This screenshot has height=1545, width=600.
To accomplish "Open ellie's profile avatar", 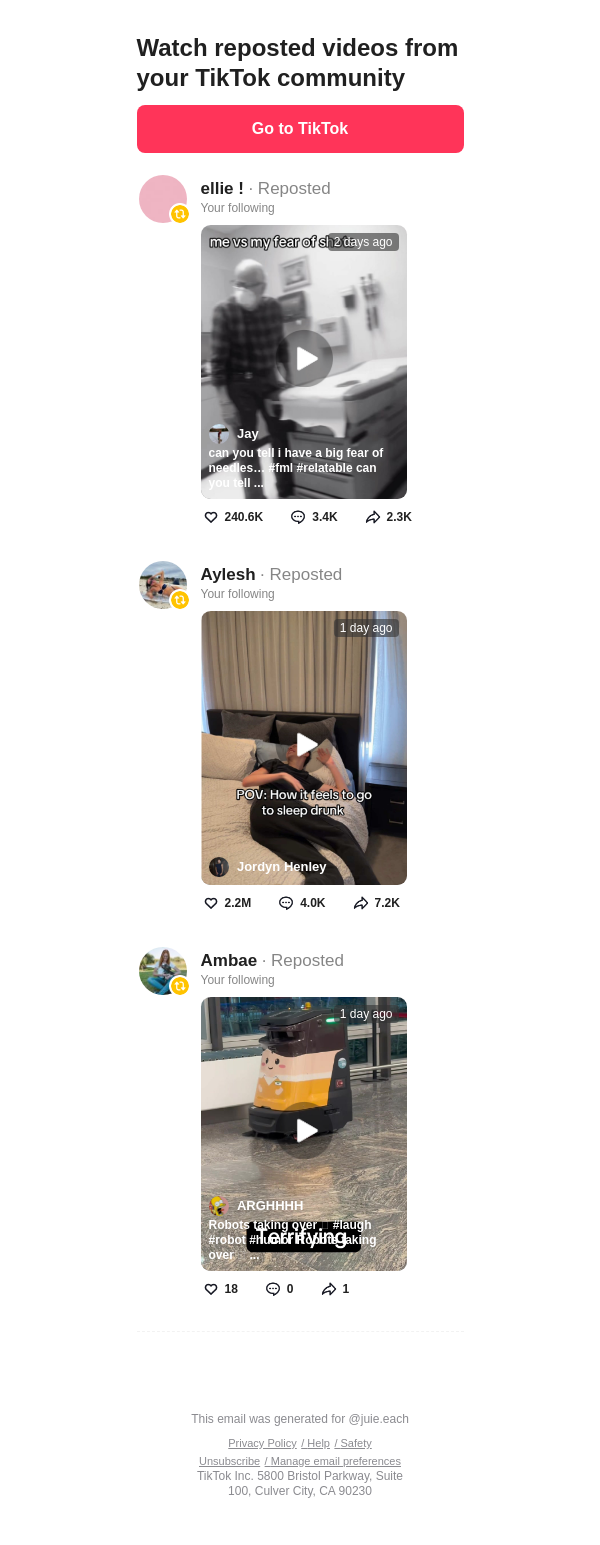I will tap(163, 199).
